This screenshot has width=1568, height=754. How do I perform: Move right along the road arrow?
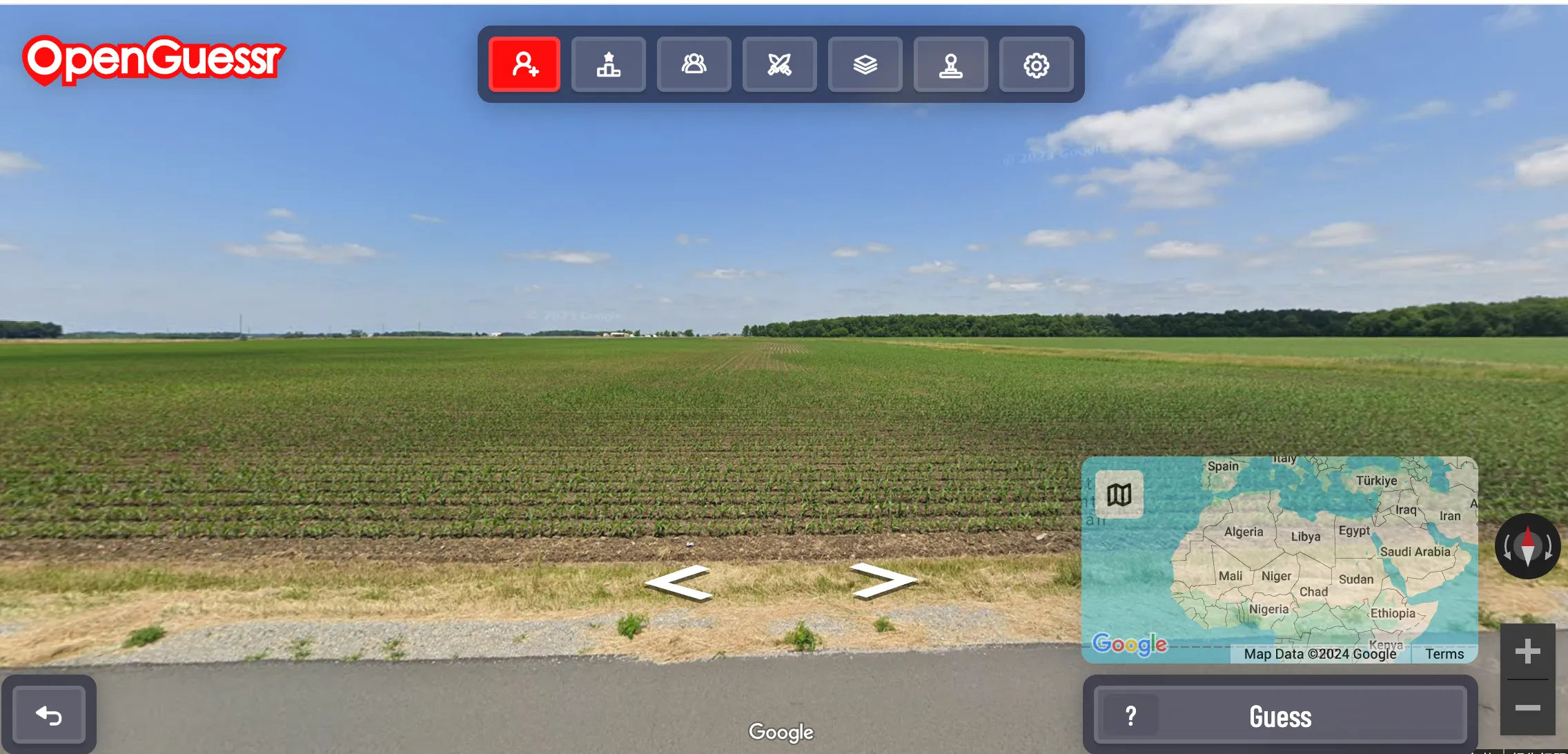coord(882,581)
